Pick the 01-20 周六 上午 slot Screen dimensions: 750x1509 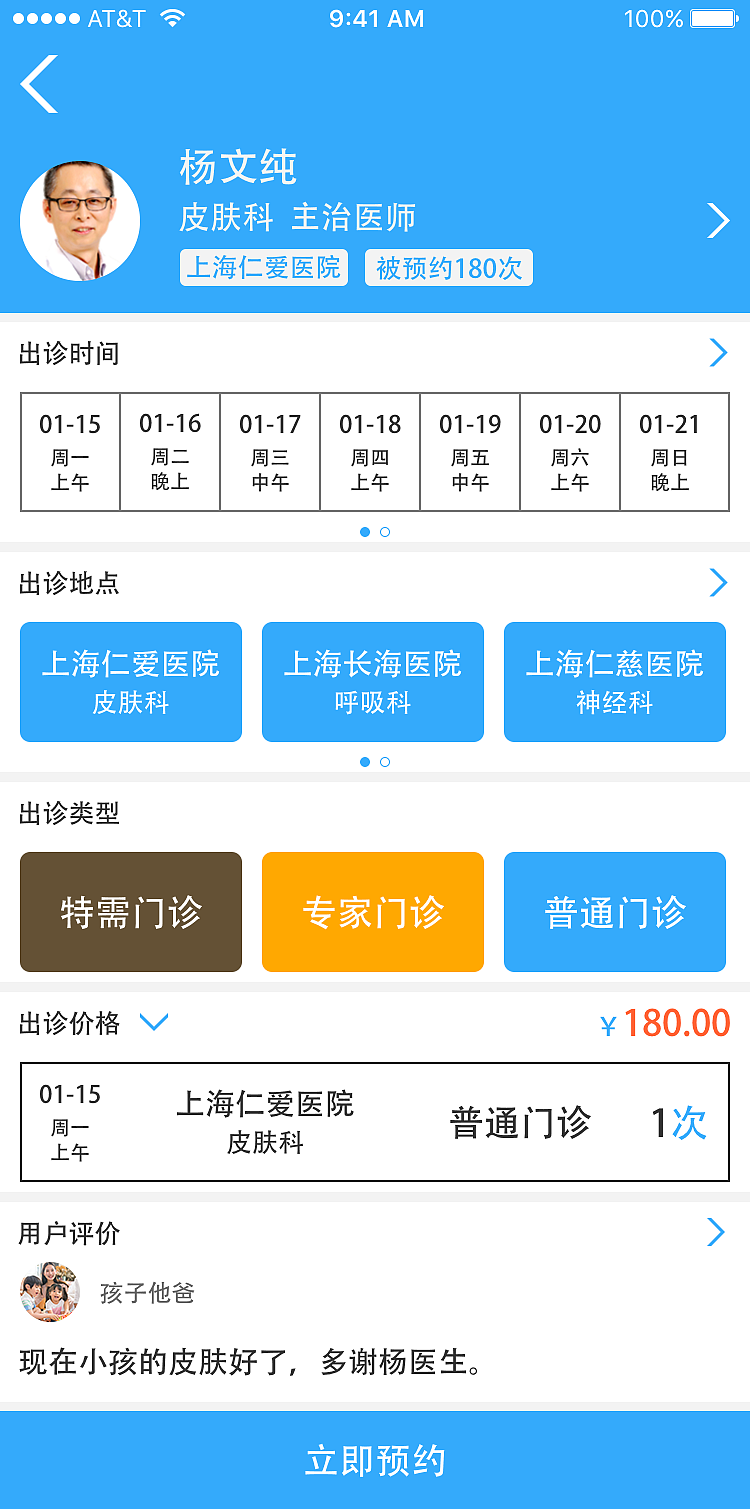[x=570, y=452]
